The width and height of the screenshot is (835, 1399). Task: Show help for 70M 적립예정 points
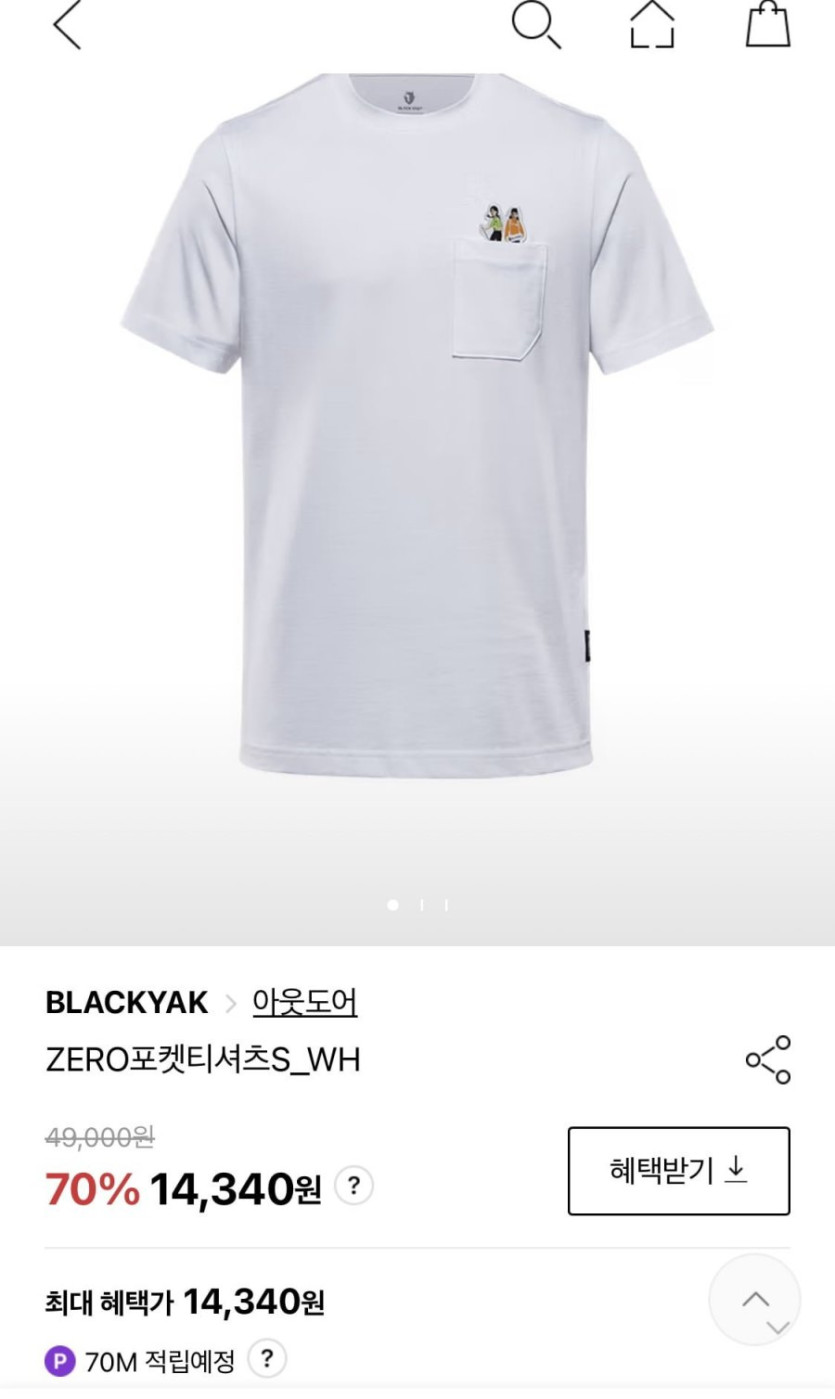click(x=266, y=1359)
